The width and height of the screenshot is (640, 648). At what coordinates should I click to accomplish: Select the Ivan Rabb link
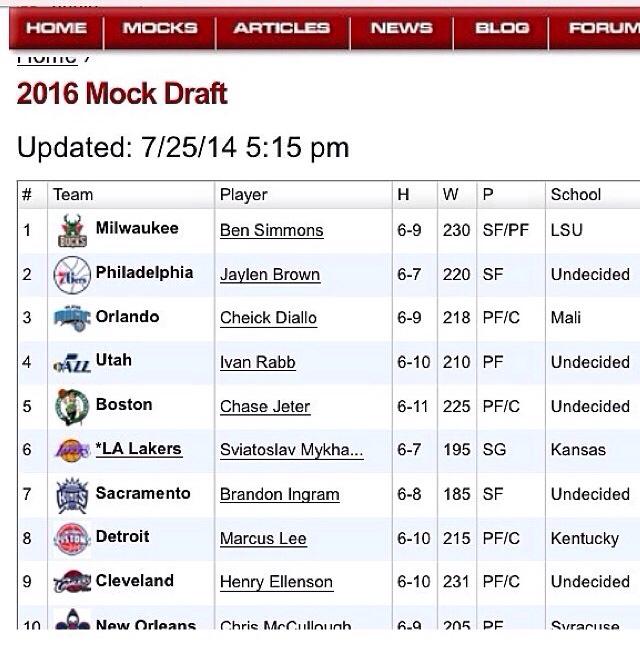click(x=257, y=362)
